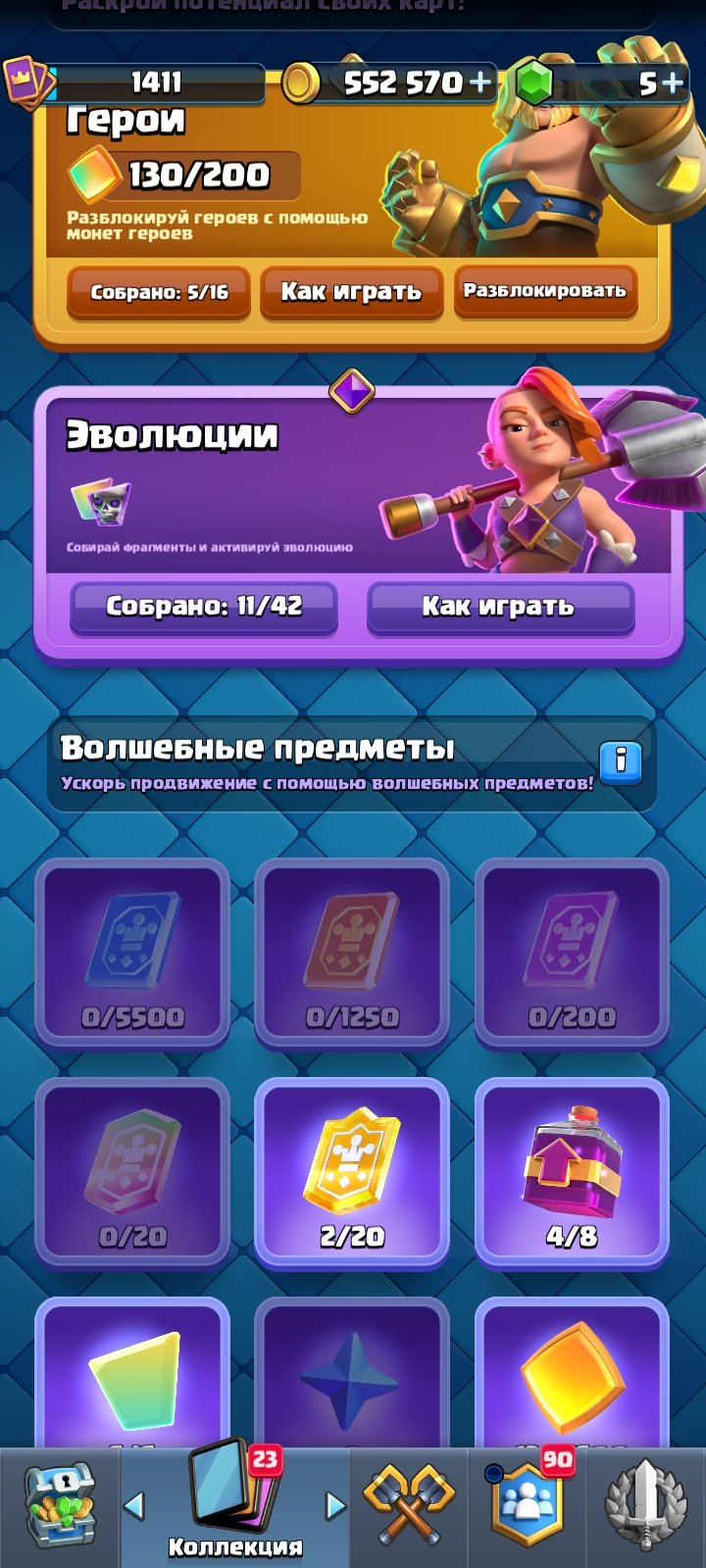This screenshot has height=1568, width=706.
Task: View evolutions collected 11/42
Action: tap(204, 607)
